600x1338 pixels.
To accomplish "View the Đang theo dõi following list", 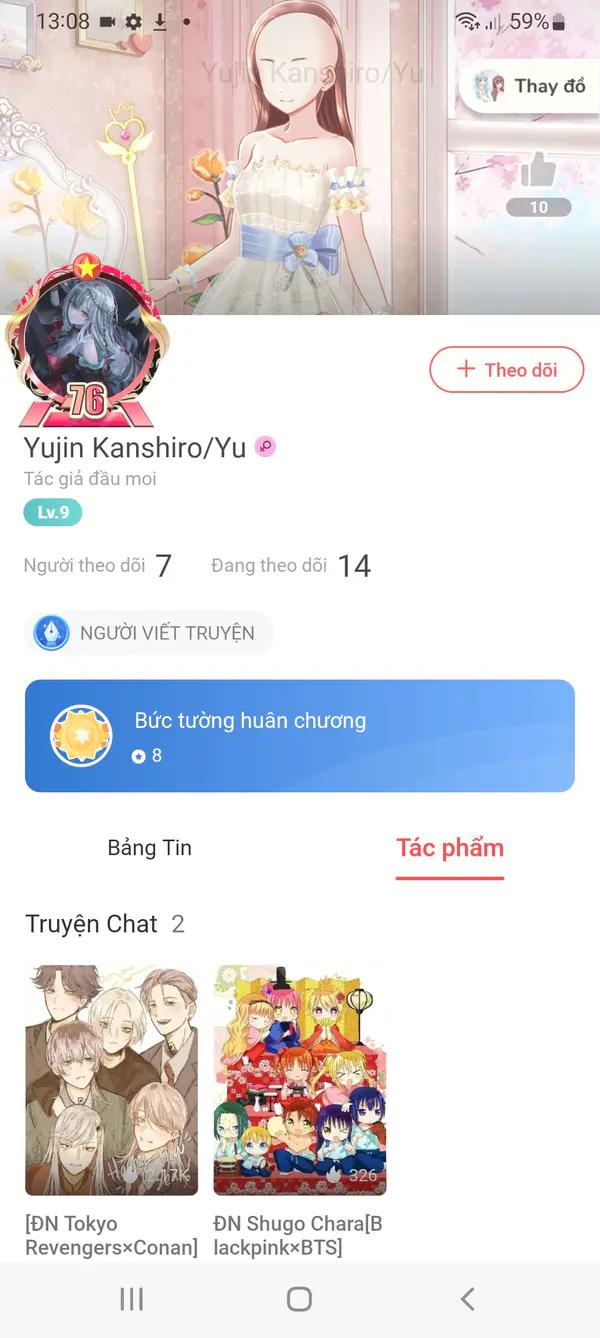I will pyautogui.click(x=290, y=566).
